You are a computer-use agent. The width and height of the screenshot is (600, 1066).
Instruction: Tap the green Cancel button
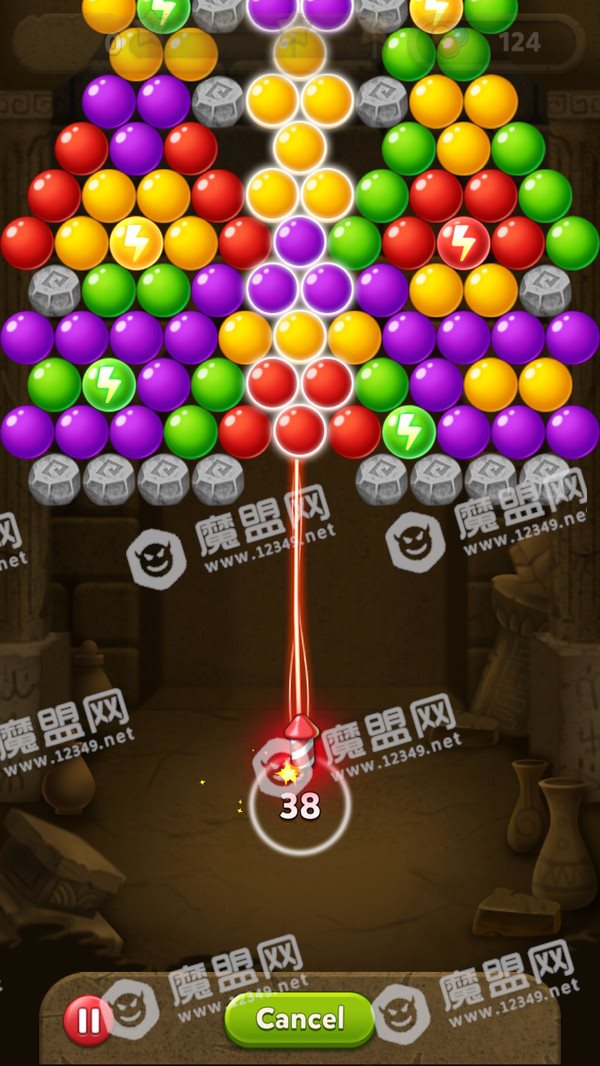tap(299, 1019)
